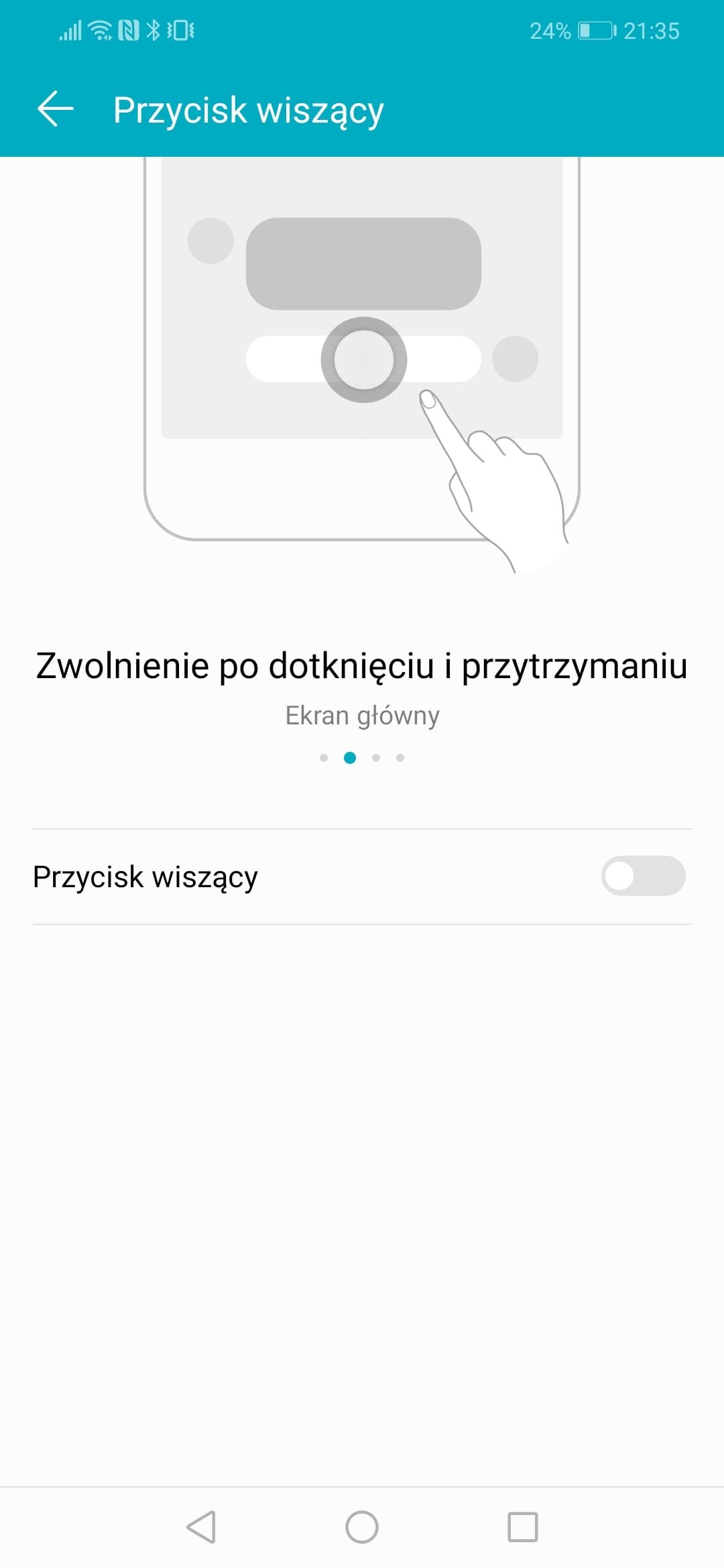The height and width of the screenshot is (1568, 724).
Task: Go back using the app bar arrow
Action: [x=55, y=109]
